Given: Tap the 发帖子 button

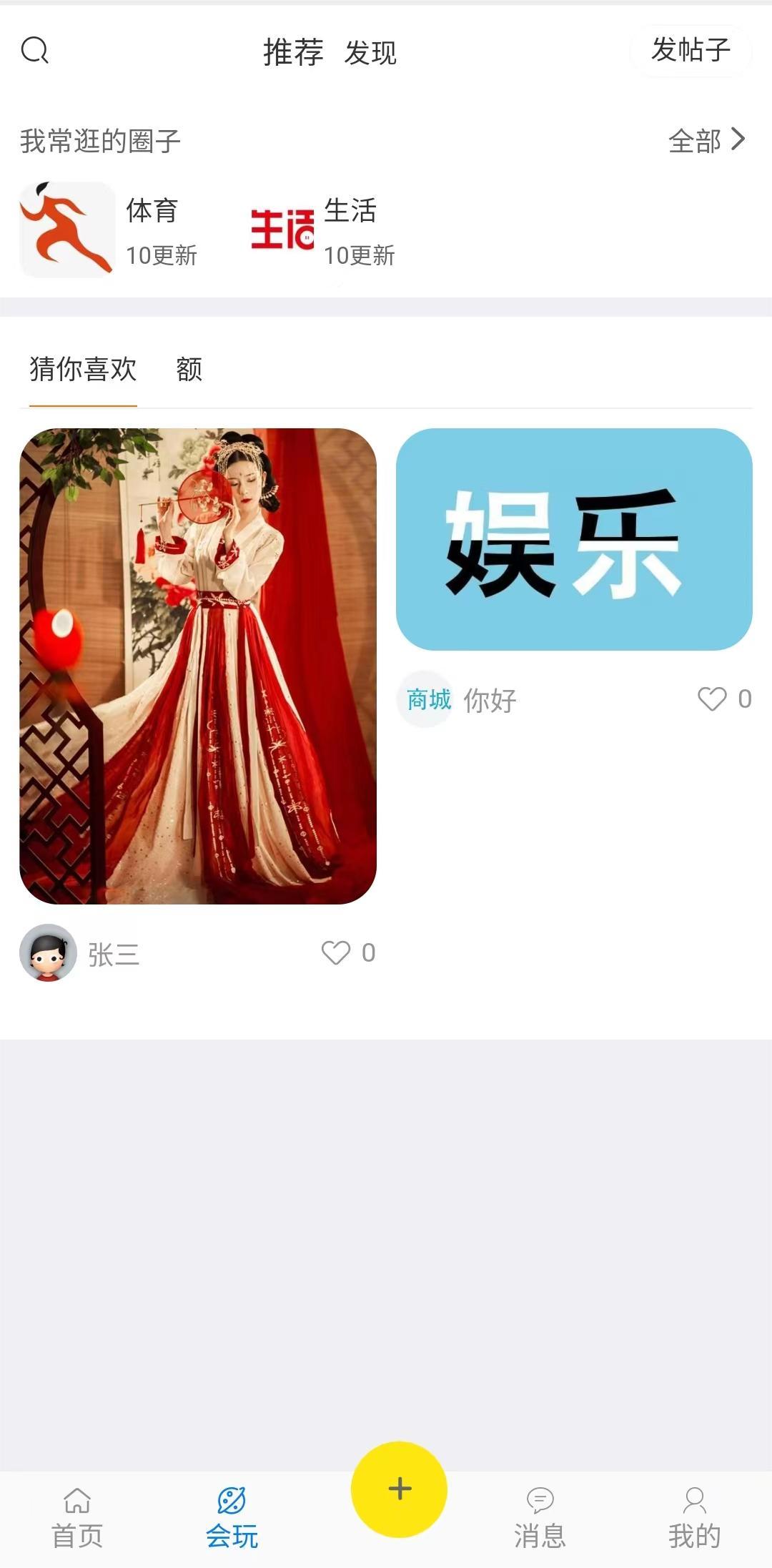Looking at the screenshot, I should [x=691, y=50].
